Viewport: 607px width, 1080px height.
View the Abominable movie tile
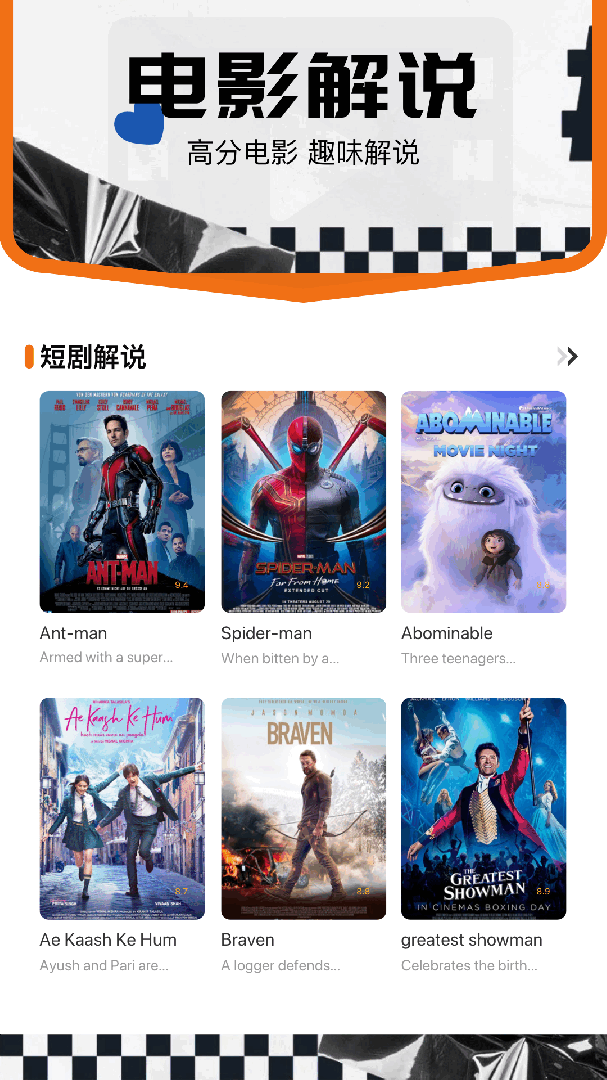483,501
